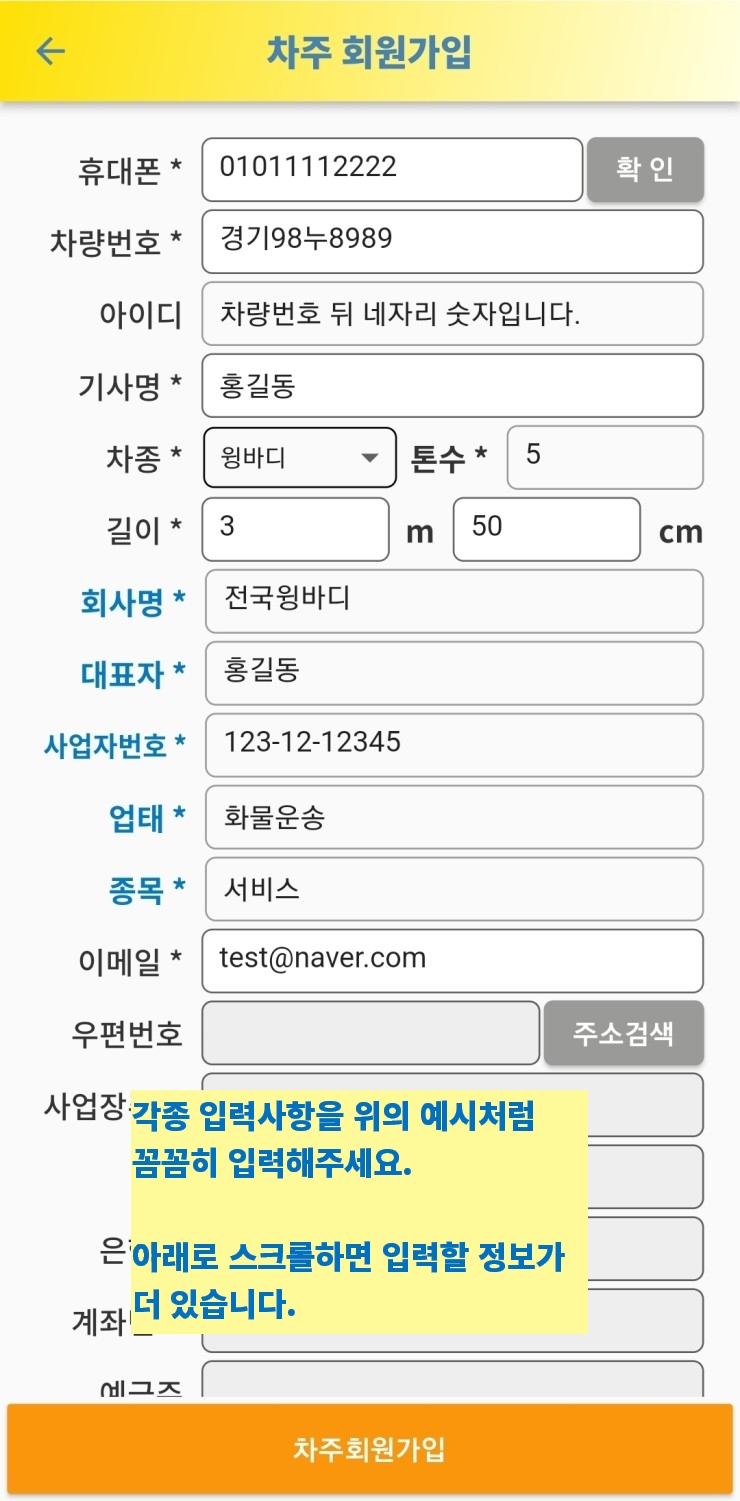
Task: Edit the 휴대폰 number field
Action: pos(392,169)
